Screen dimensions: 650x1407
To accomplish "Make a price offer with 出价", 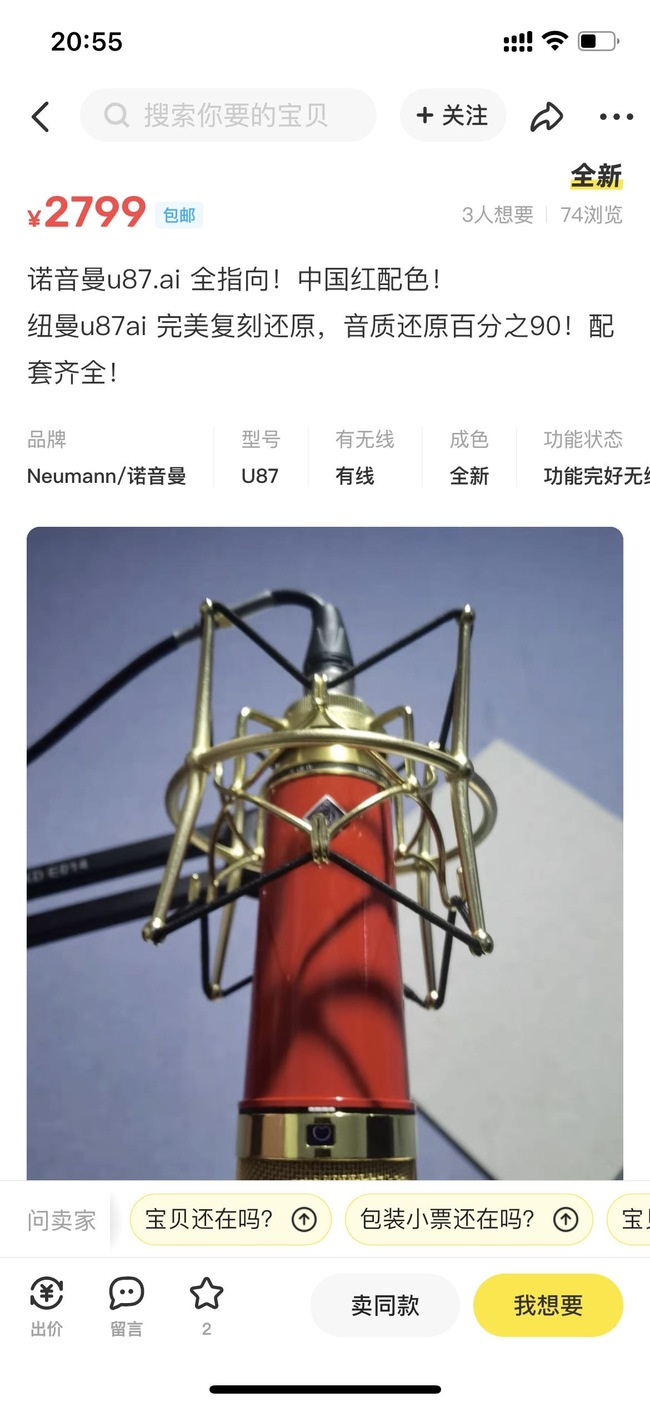I will pos(47,1305).
